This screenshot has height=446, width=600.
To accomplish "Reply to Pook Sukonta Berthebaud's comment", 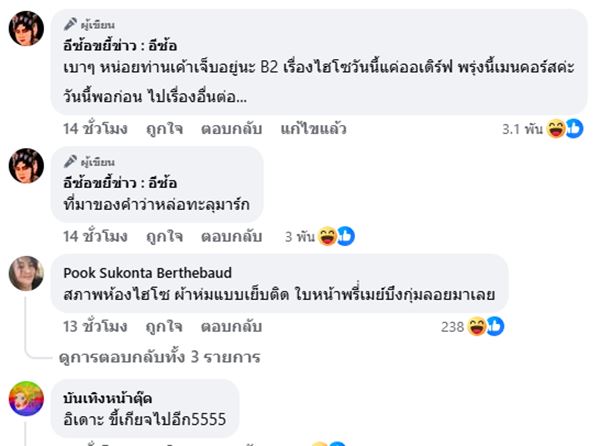I will [231, 327].
